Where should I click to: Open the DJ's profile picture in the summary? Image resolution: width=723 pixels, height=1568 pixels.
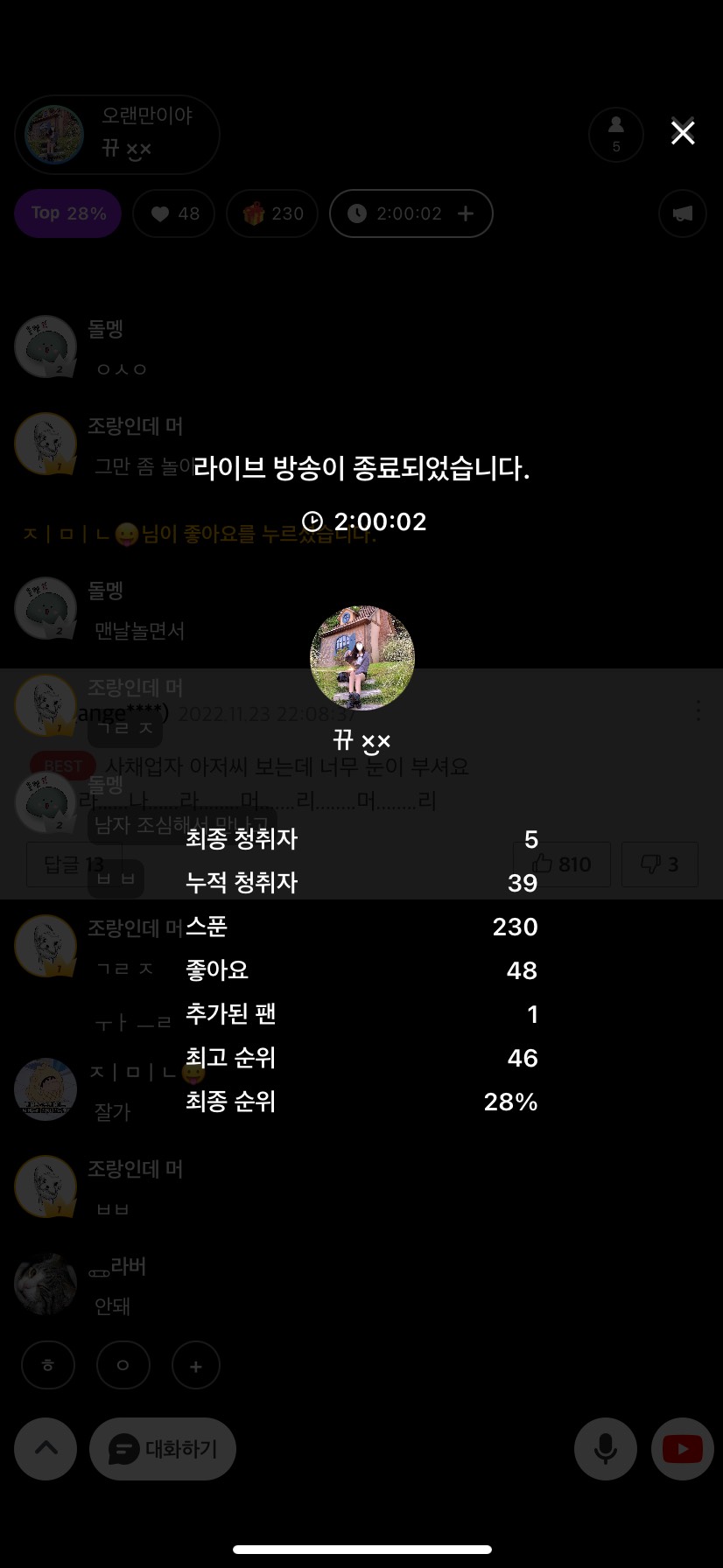pos(362,658)
